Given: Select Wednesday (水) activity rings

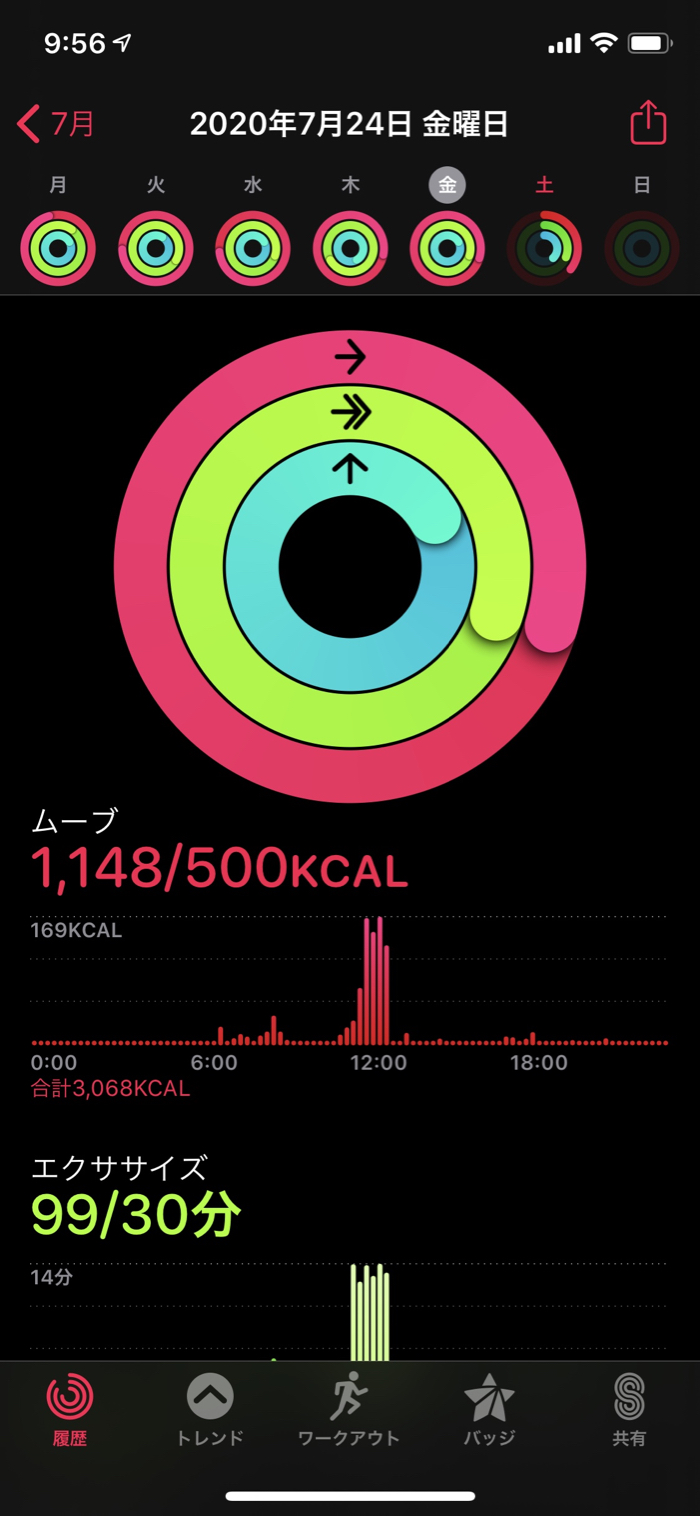Looking at the screenshot, I should click(253, 248).
